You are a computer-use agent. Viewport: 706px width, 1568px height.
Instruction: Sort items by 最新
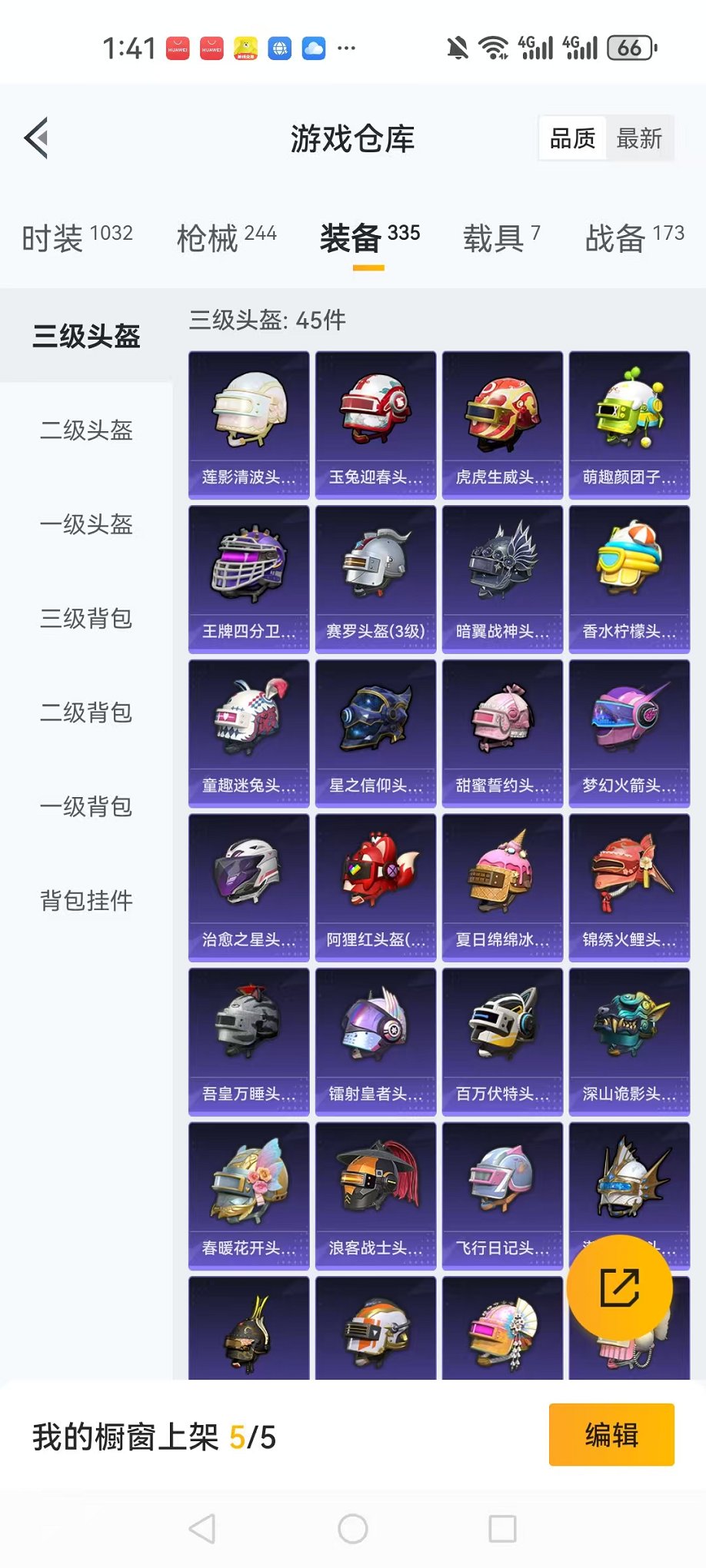(638, 138)
